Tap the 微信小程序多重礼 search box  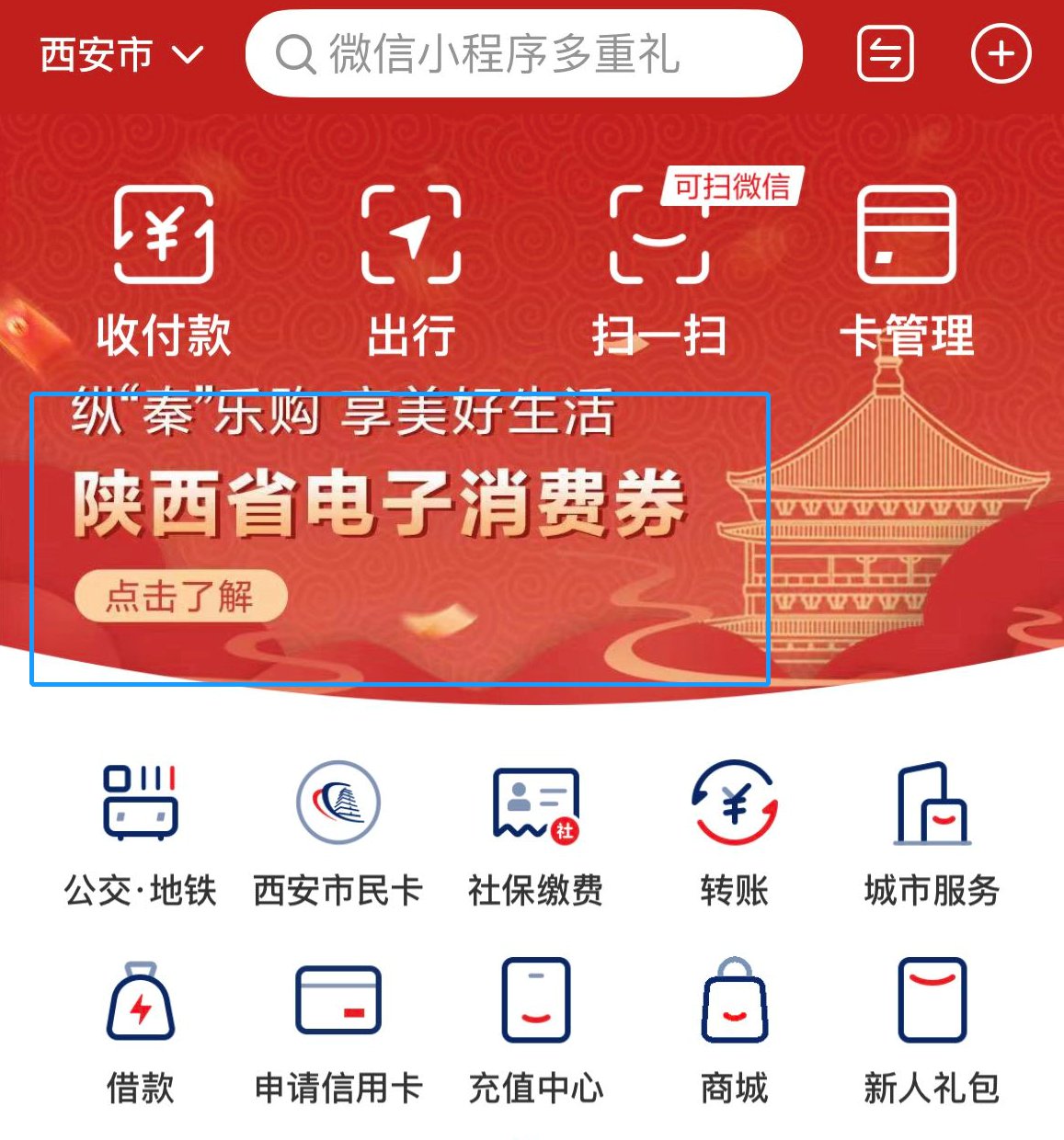point(522,54)
